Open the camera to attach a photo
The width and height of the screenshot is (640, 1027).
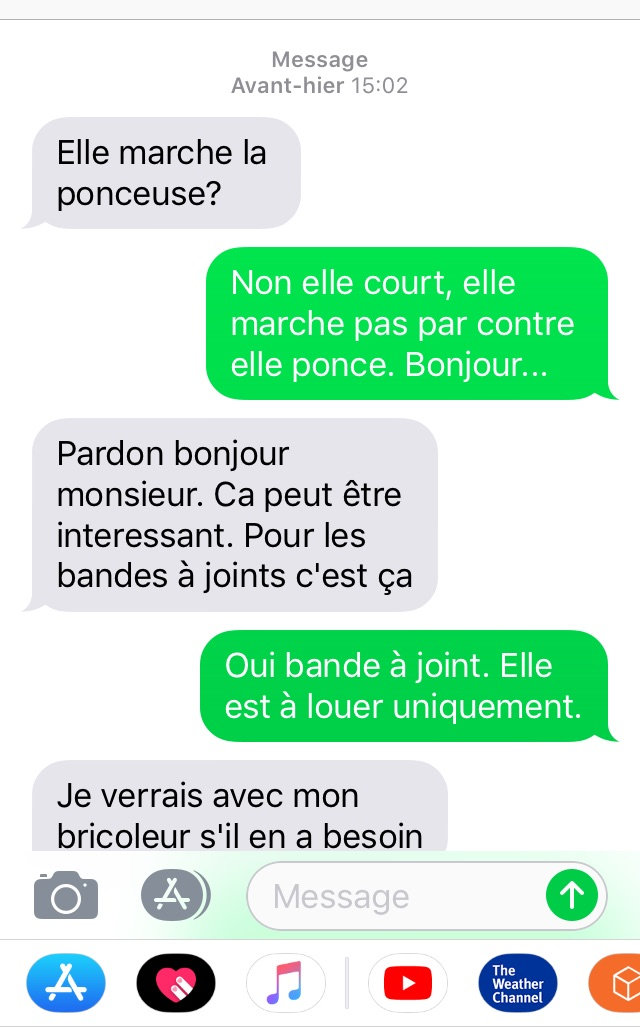pos(66,895)
